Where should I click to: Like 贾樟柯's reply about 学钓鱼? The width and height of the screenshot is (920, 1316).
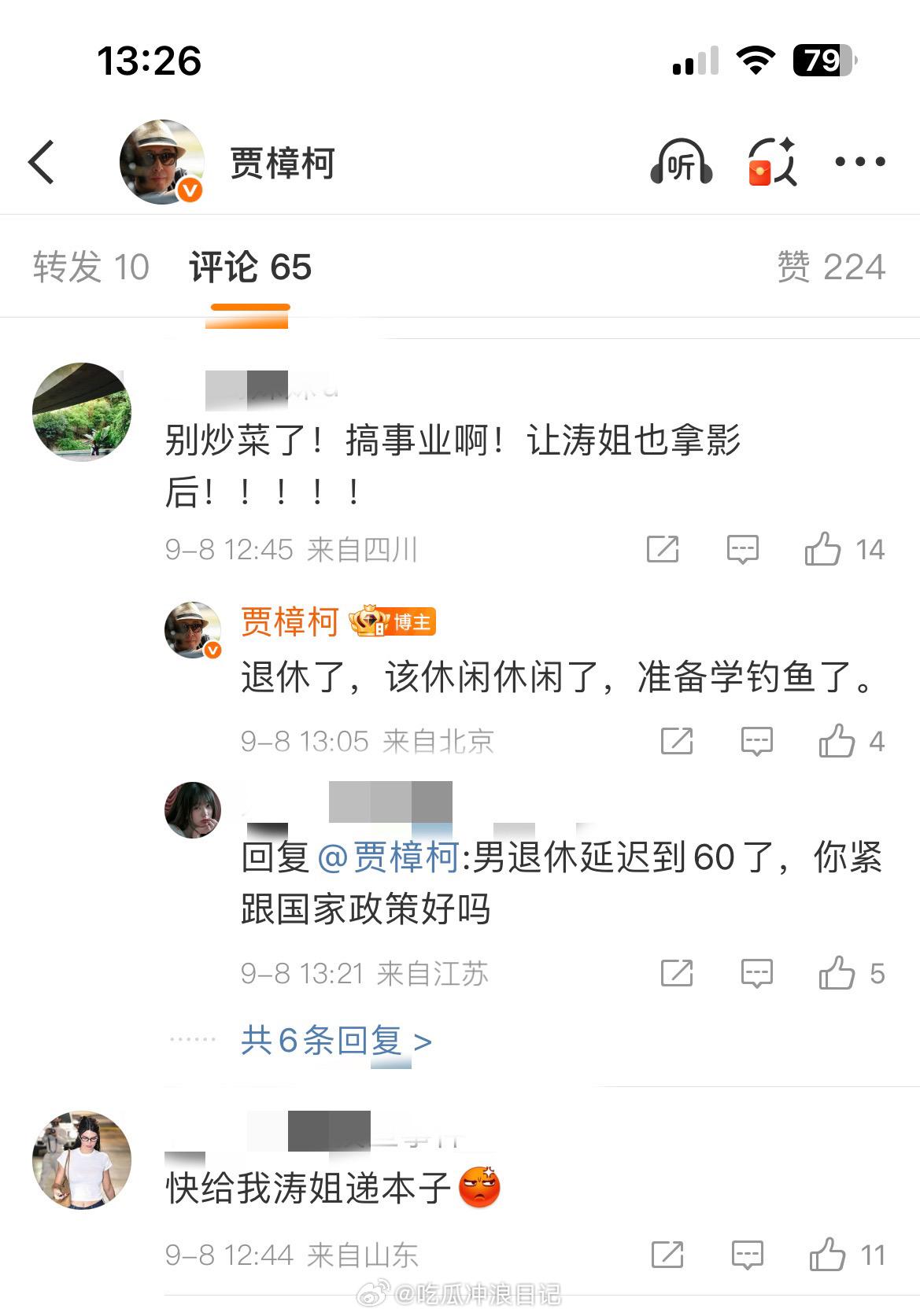click(x=837, y=741)
